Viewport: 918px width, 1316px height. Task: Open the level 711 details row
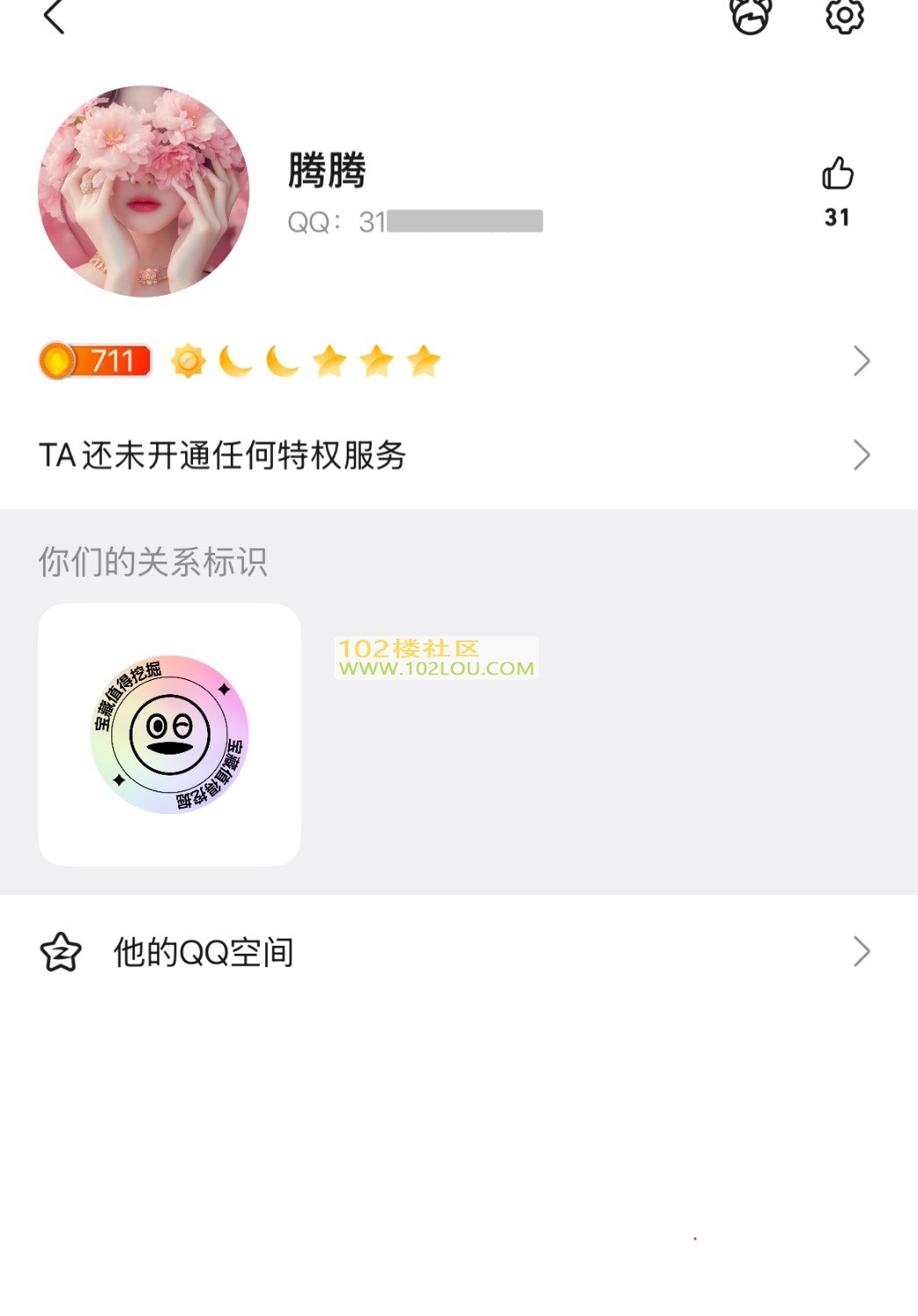click(456, 361)
